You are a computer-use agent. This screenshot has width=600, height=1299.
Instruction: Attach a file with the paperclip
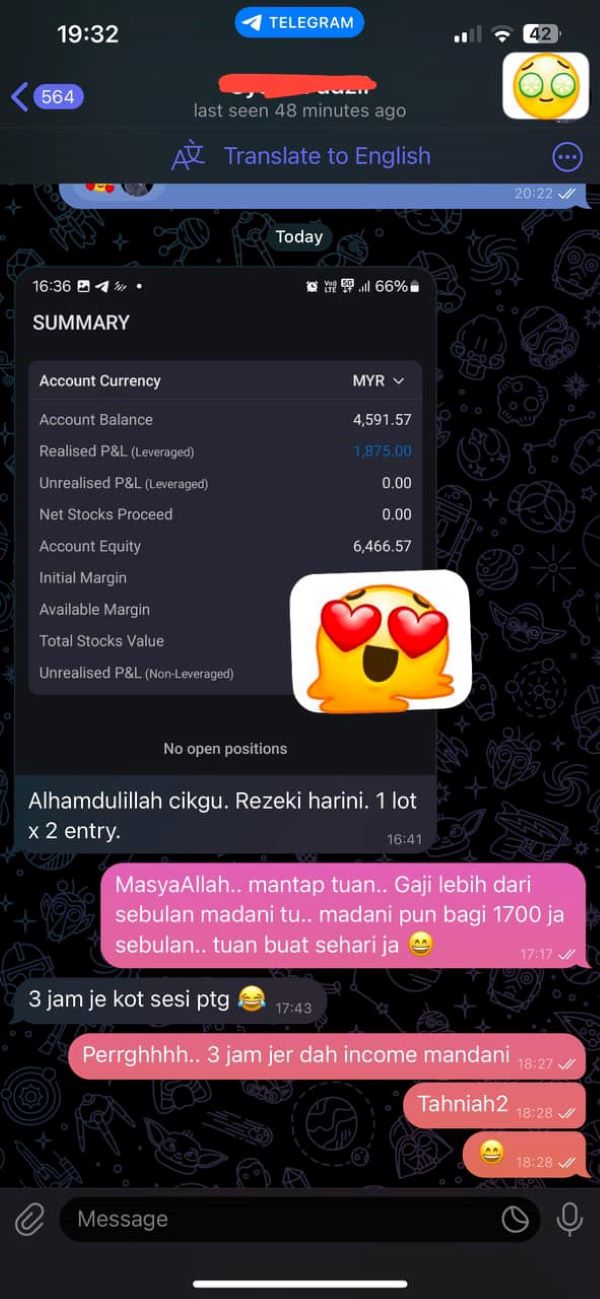29,1219
